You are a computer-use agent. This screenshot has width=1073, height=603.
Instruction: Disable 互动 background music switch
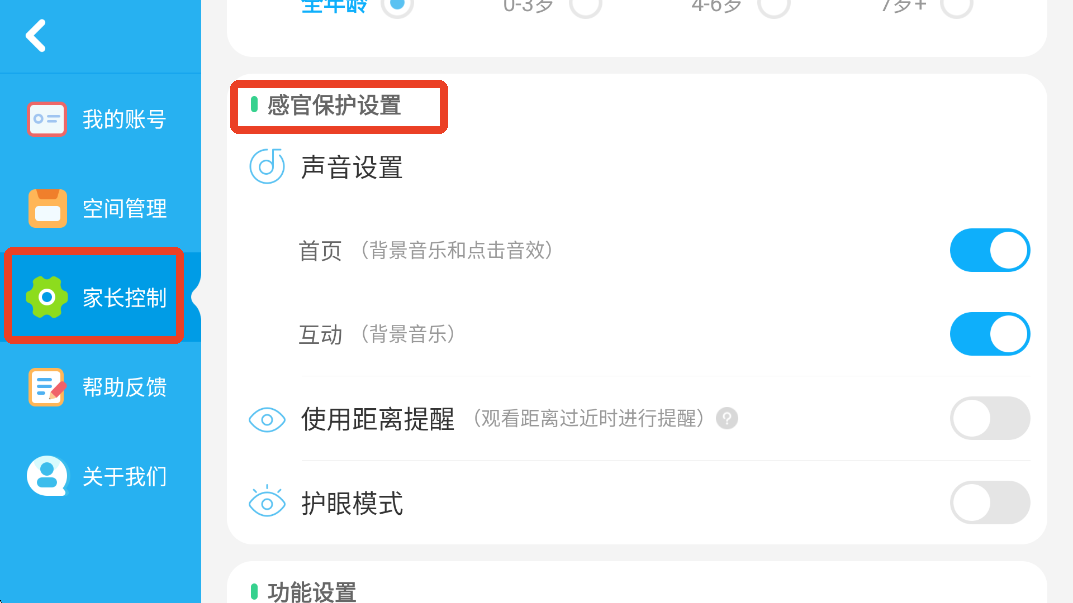point(989,335)
